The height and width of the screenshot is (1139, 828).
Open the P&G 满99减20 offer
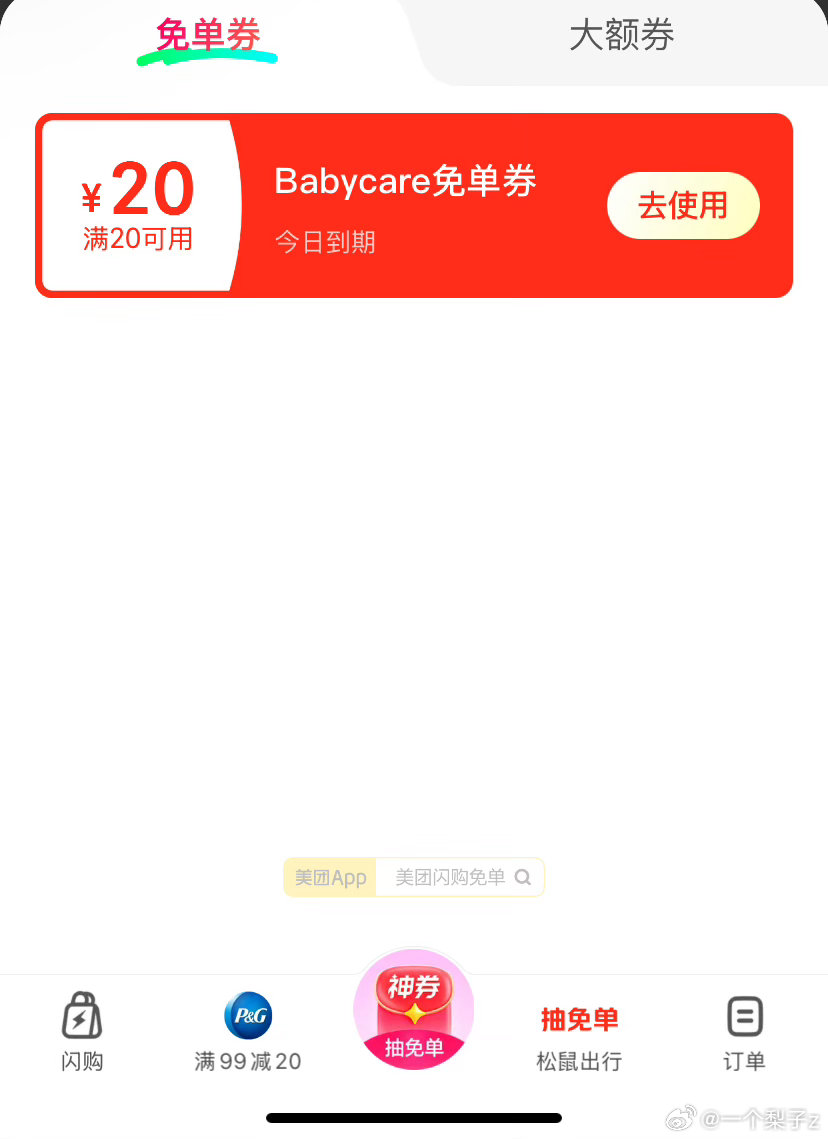(248, 1031)
